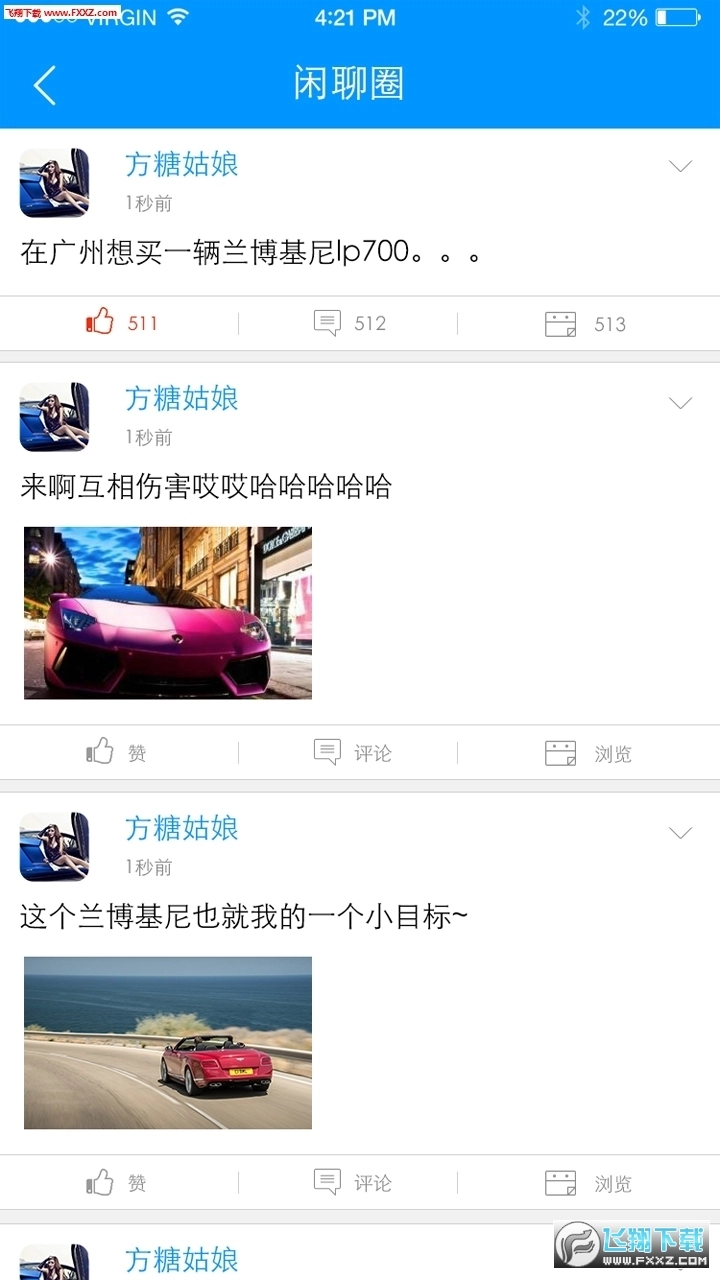This screenshot has height=1280, width=720.
Task: Tap the 闲聊圈 title bar
Action: [347, 85]
